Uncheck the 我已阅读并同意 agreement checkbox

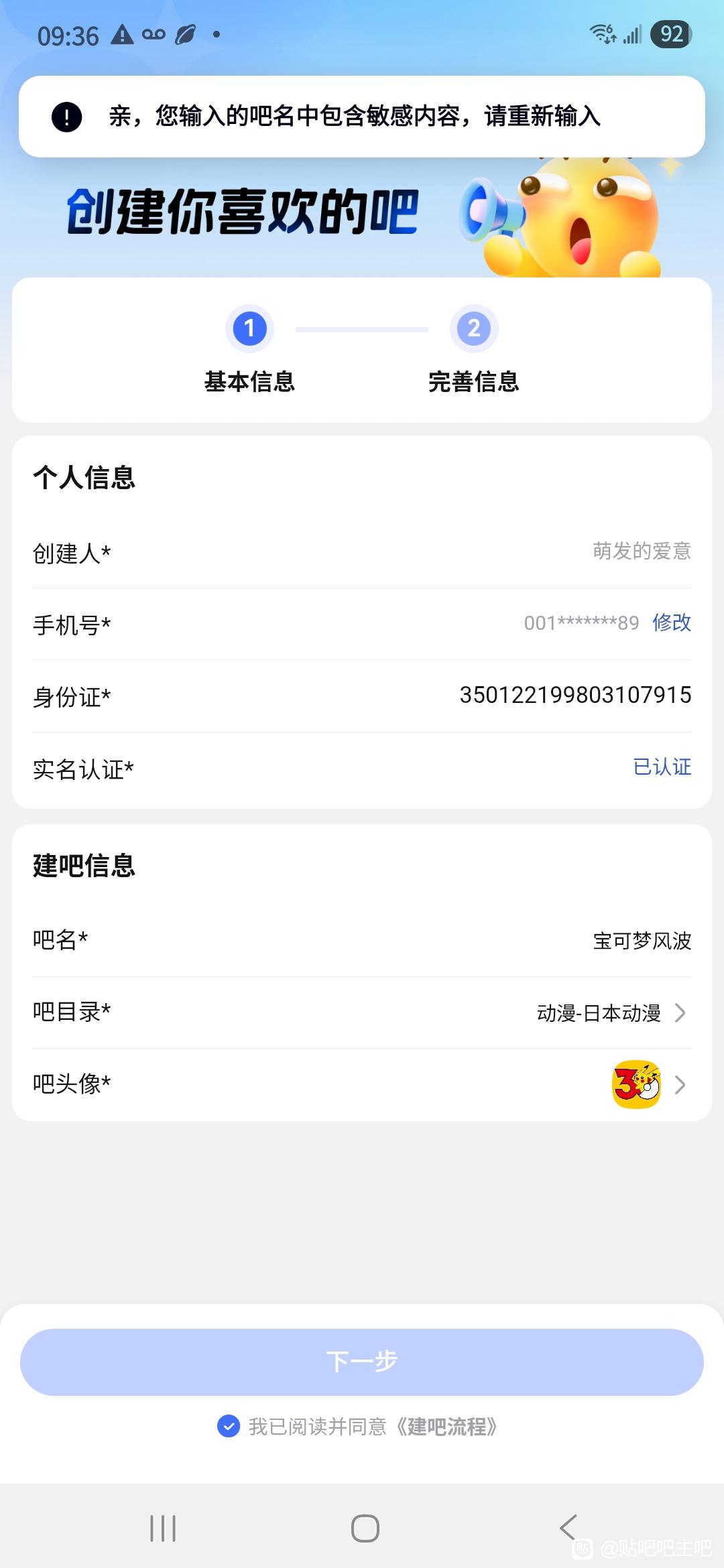click(x=229, y=1427)
